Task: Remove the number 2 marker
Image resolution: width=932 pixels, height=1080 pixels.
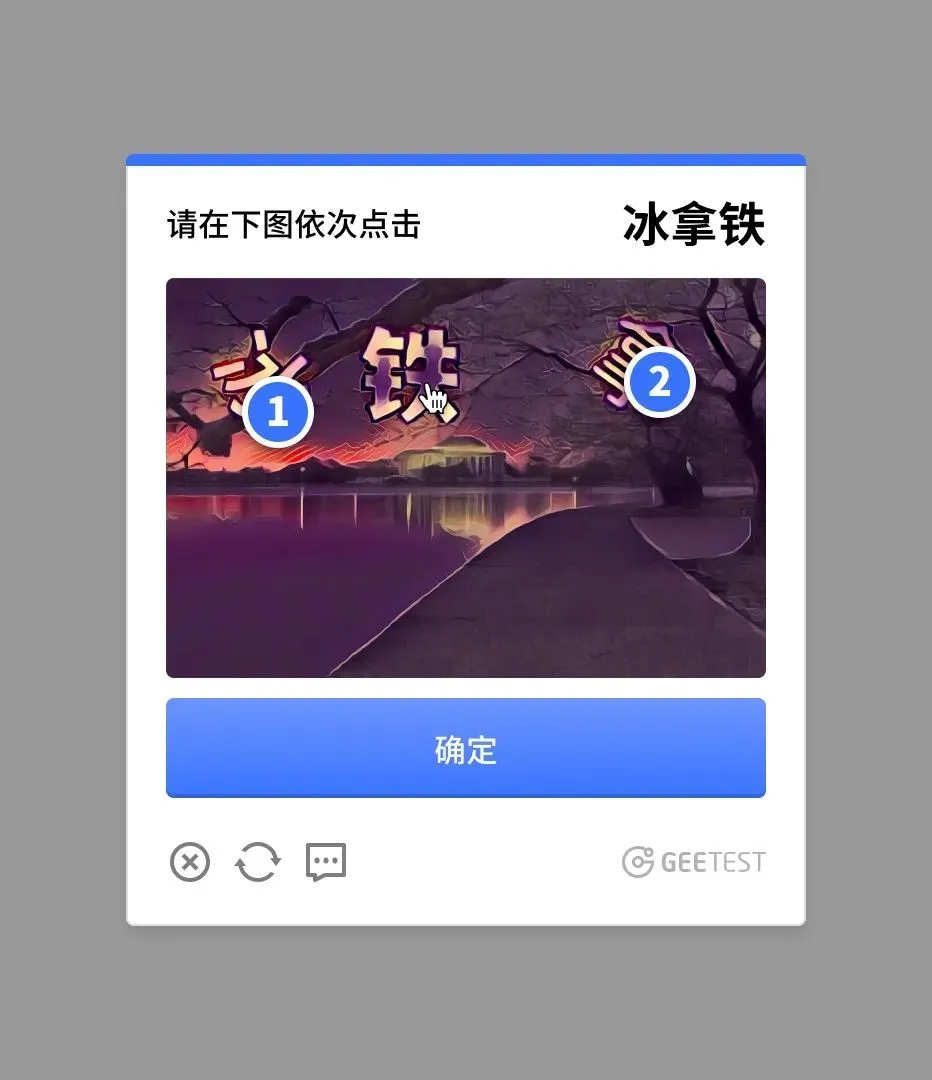Action: click(x=659, y=382)
